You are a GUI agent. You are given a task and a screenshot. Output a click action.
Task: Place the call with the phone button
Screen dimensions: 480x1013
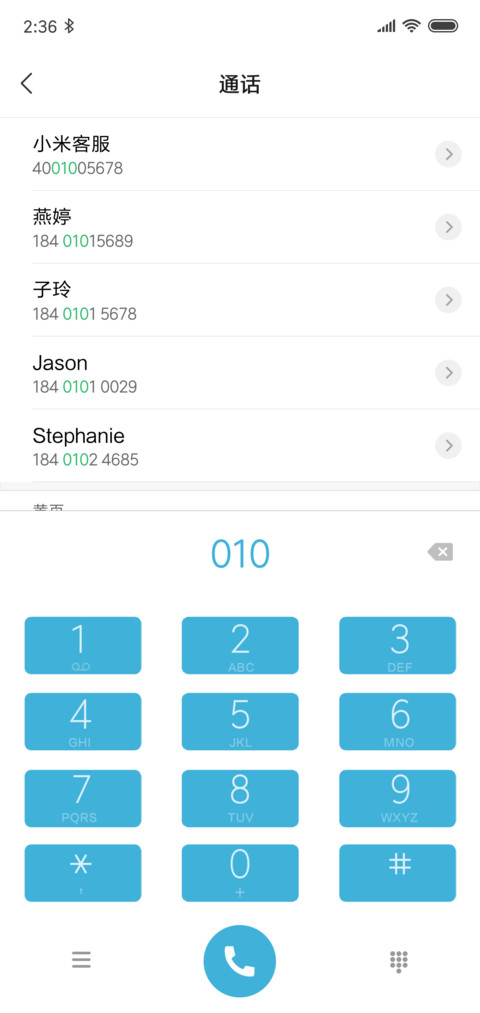coord(240,961)
